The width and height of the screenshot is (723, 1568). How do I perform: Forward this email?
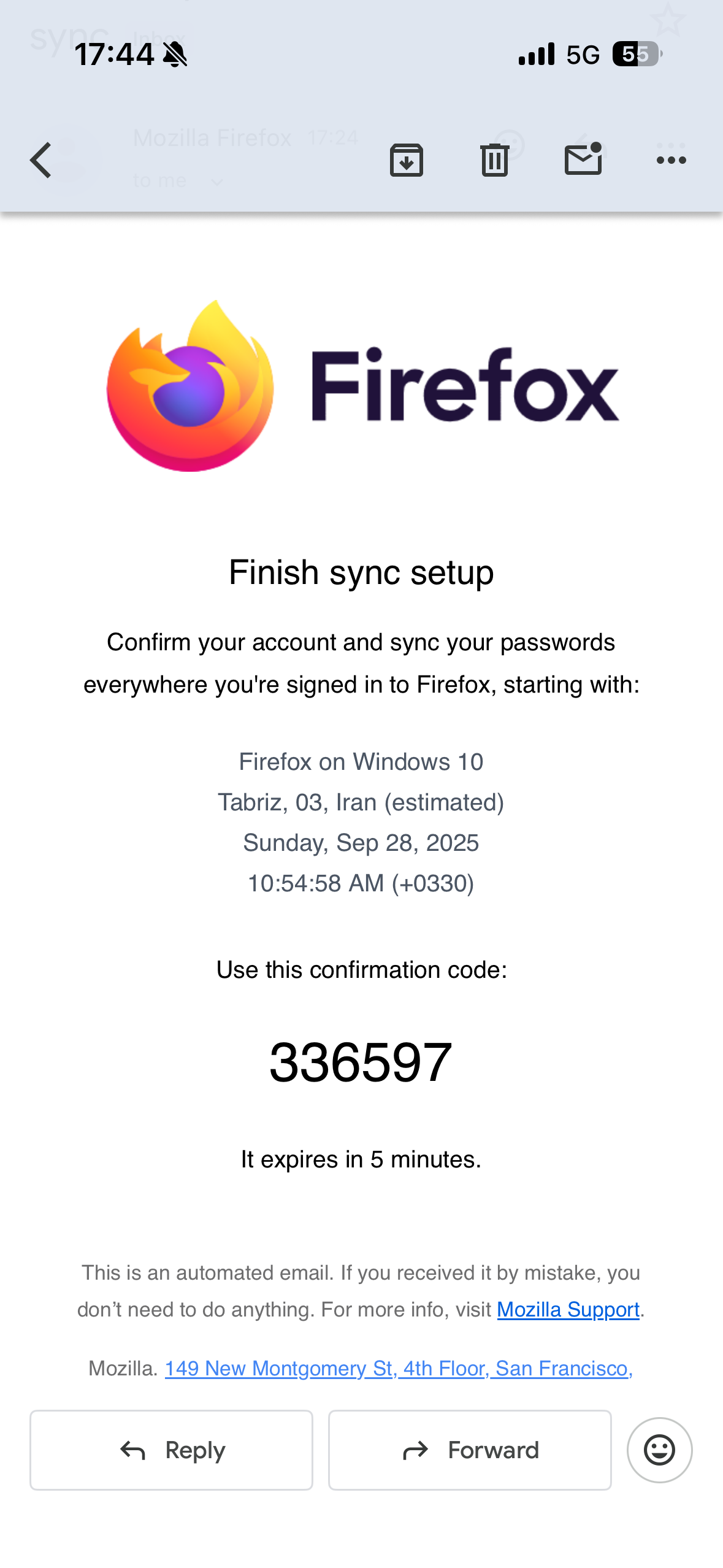(470, 1450)
